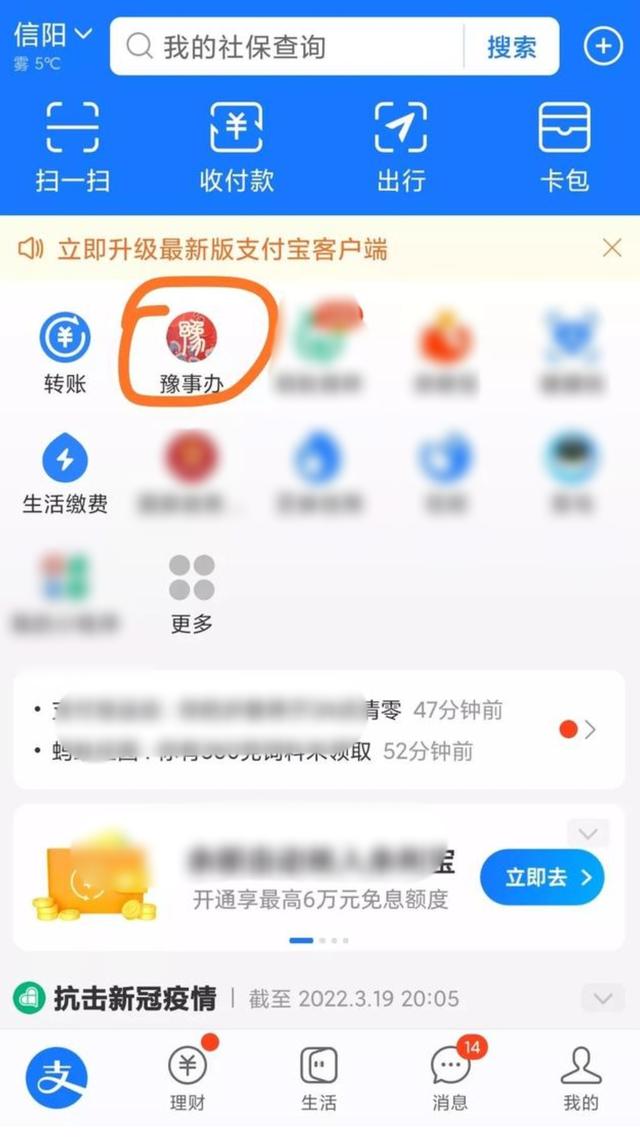Open the 消息 tab with 14 unread
Image resolution: width=640 pixels, height=1138 pixels.
[x=450, y=1078]
